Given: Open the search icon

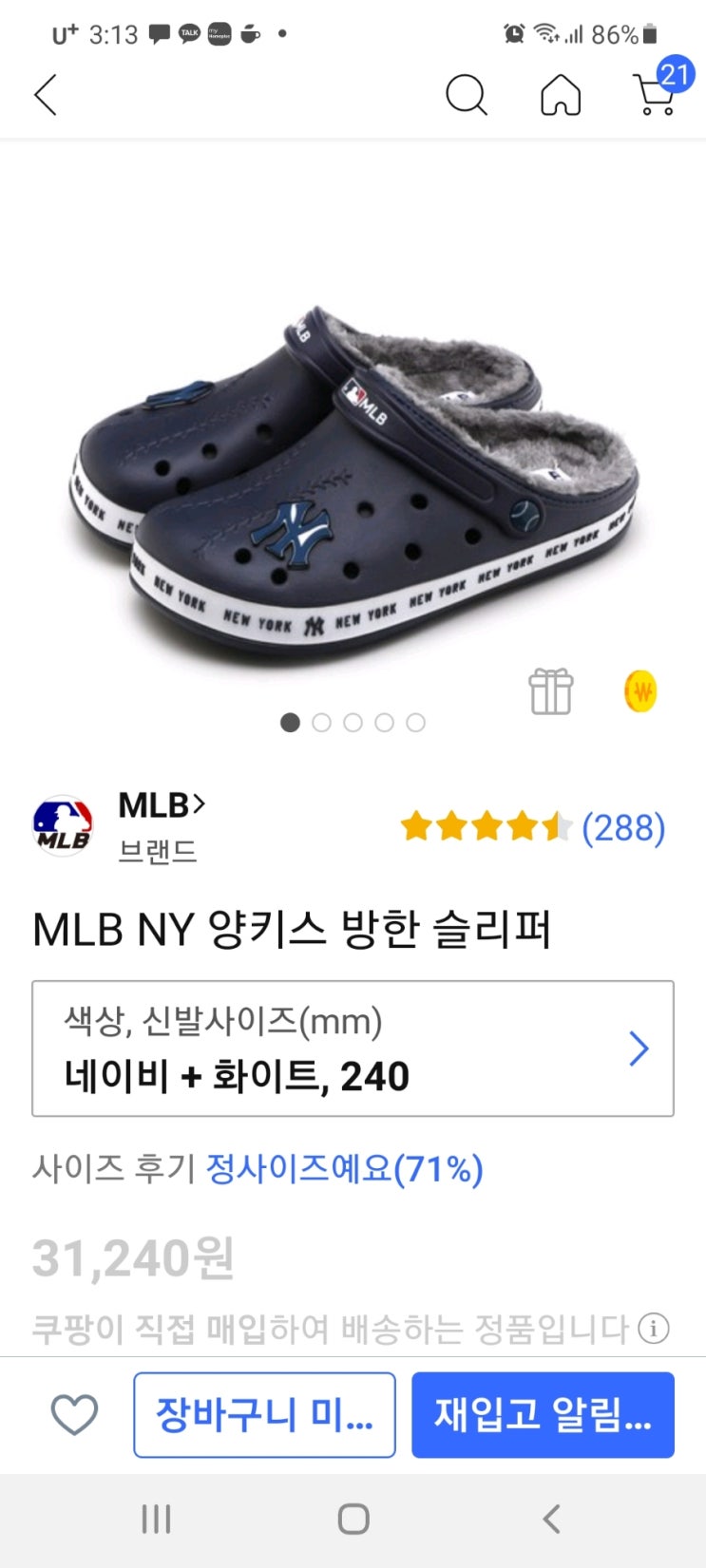Looking at the screenshot, I should [x=466, y=95].
